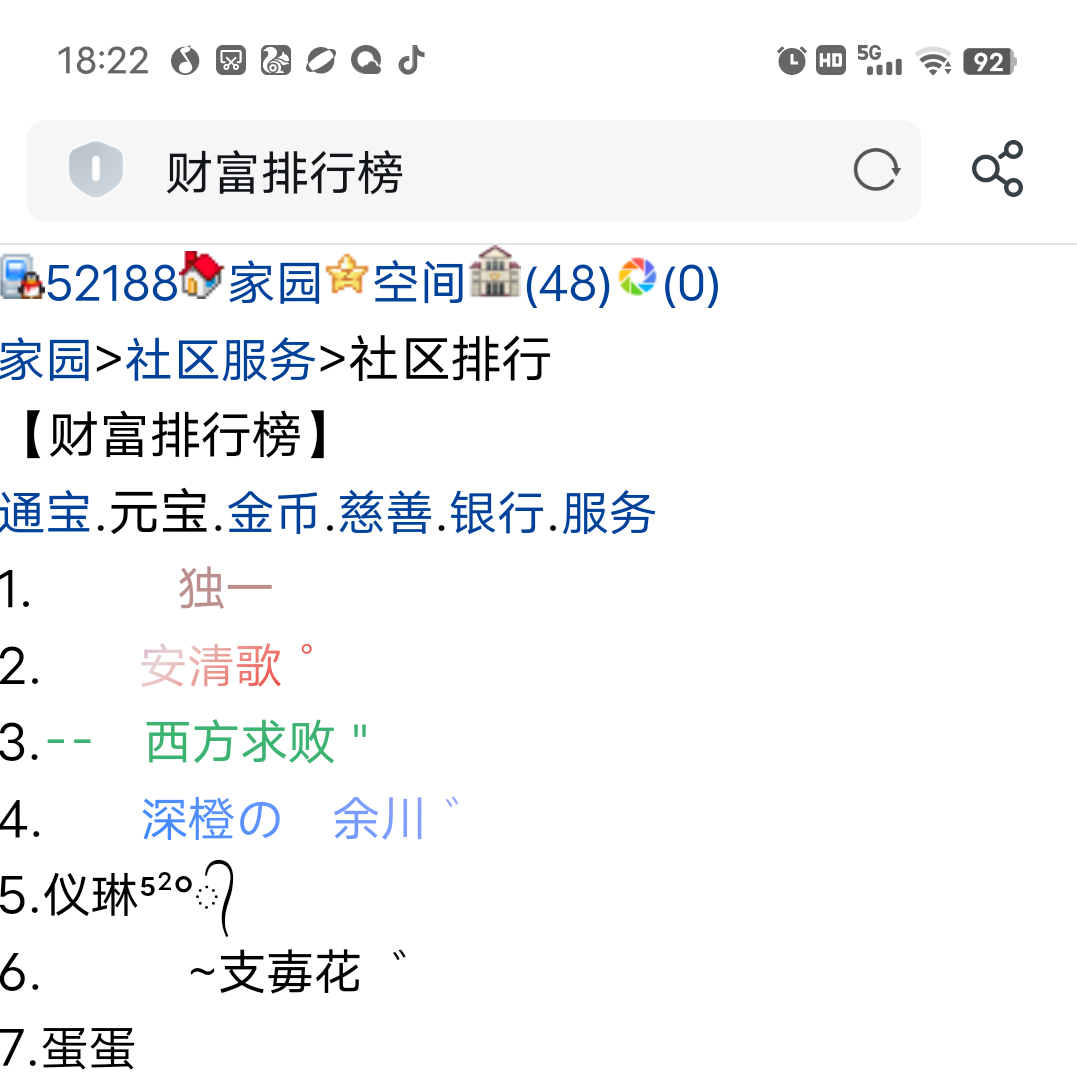Open the browser security shield icon
The image size is (1077, 1083).
[95, 170]
